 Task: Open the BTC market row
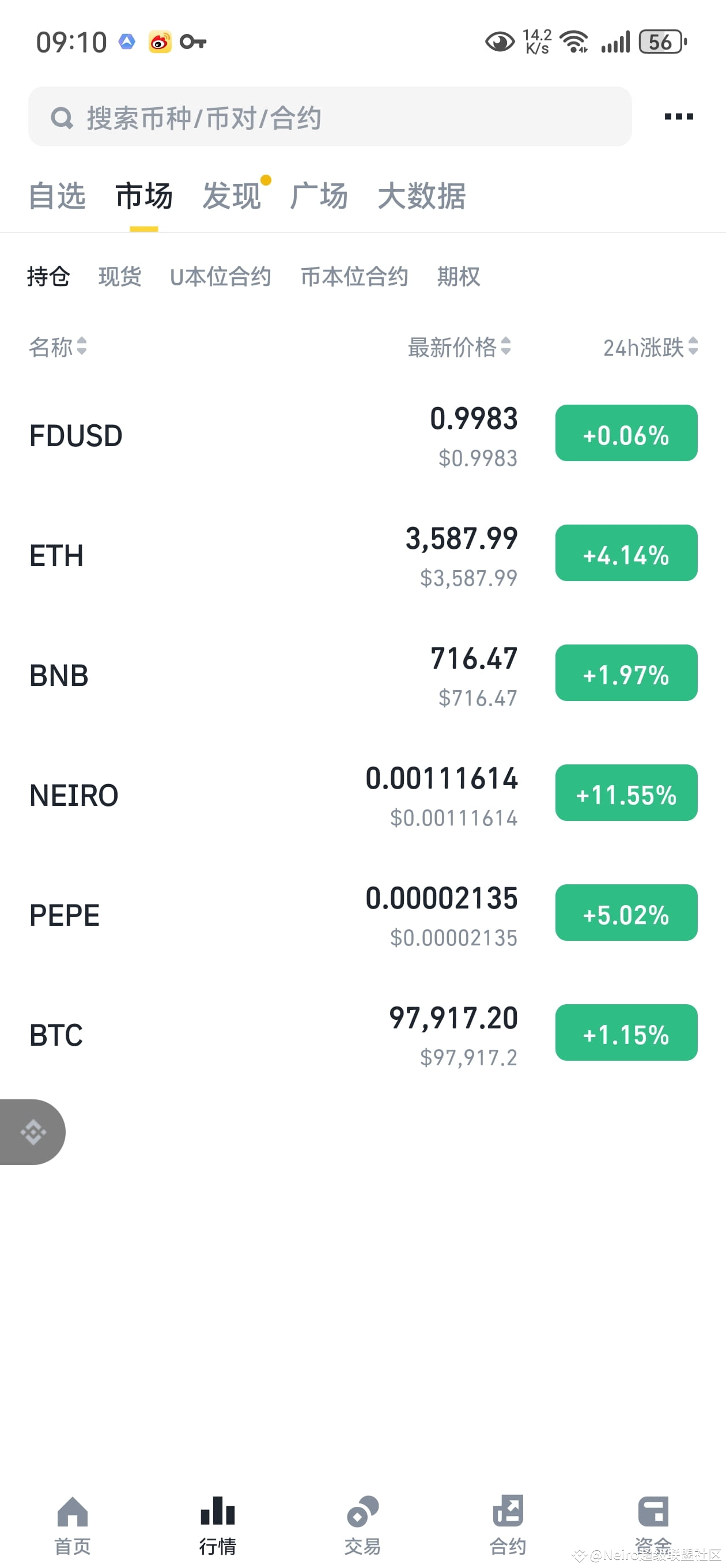(362, 1035)
